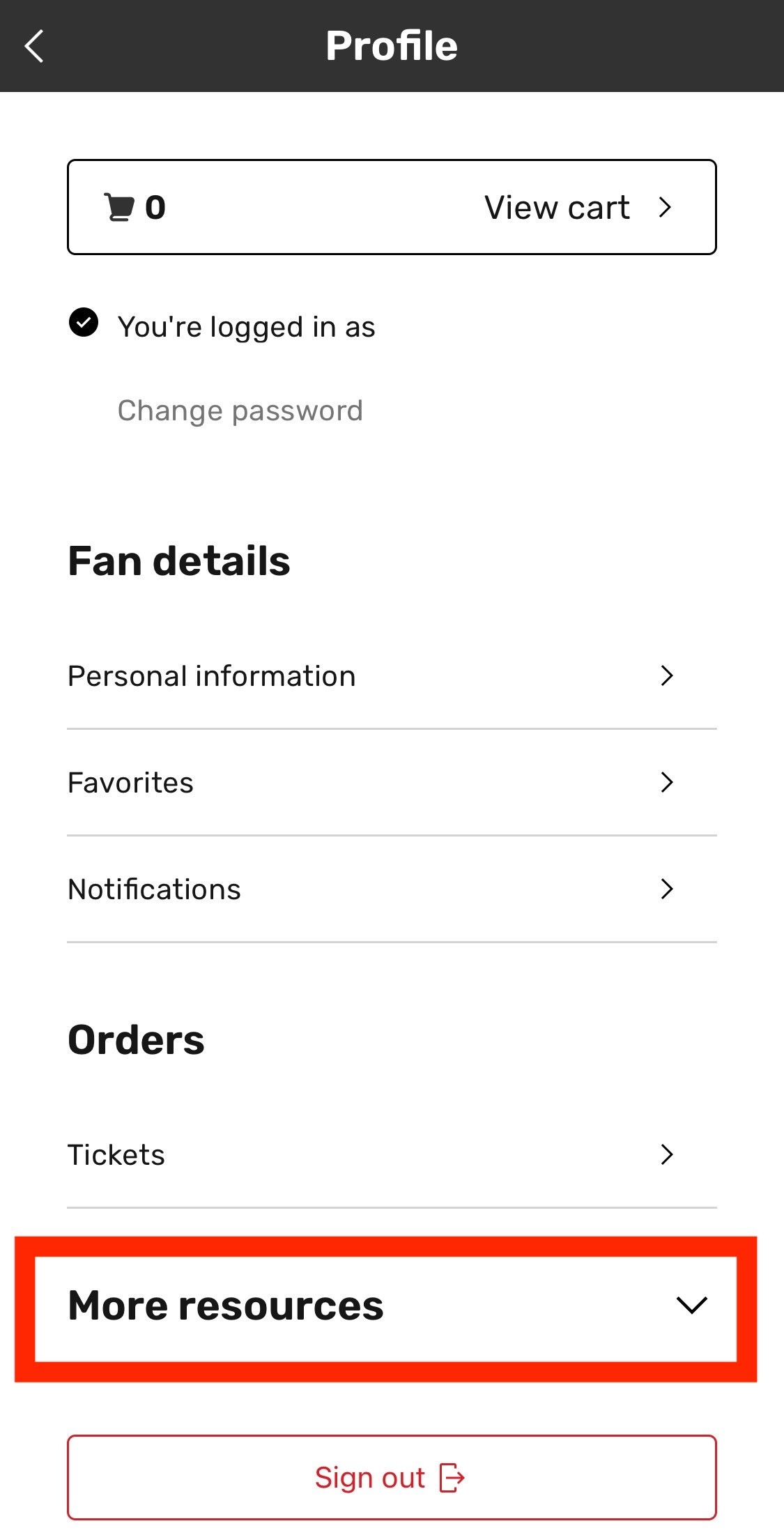Open the Favorites menu entry
Viewport: 784px width, 1535px height.
130,782
